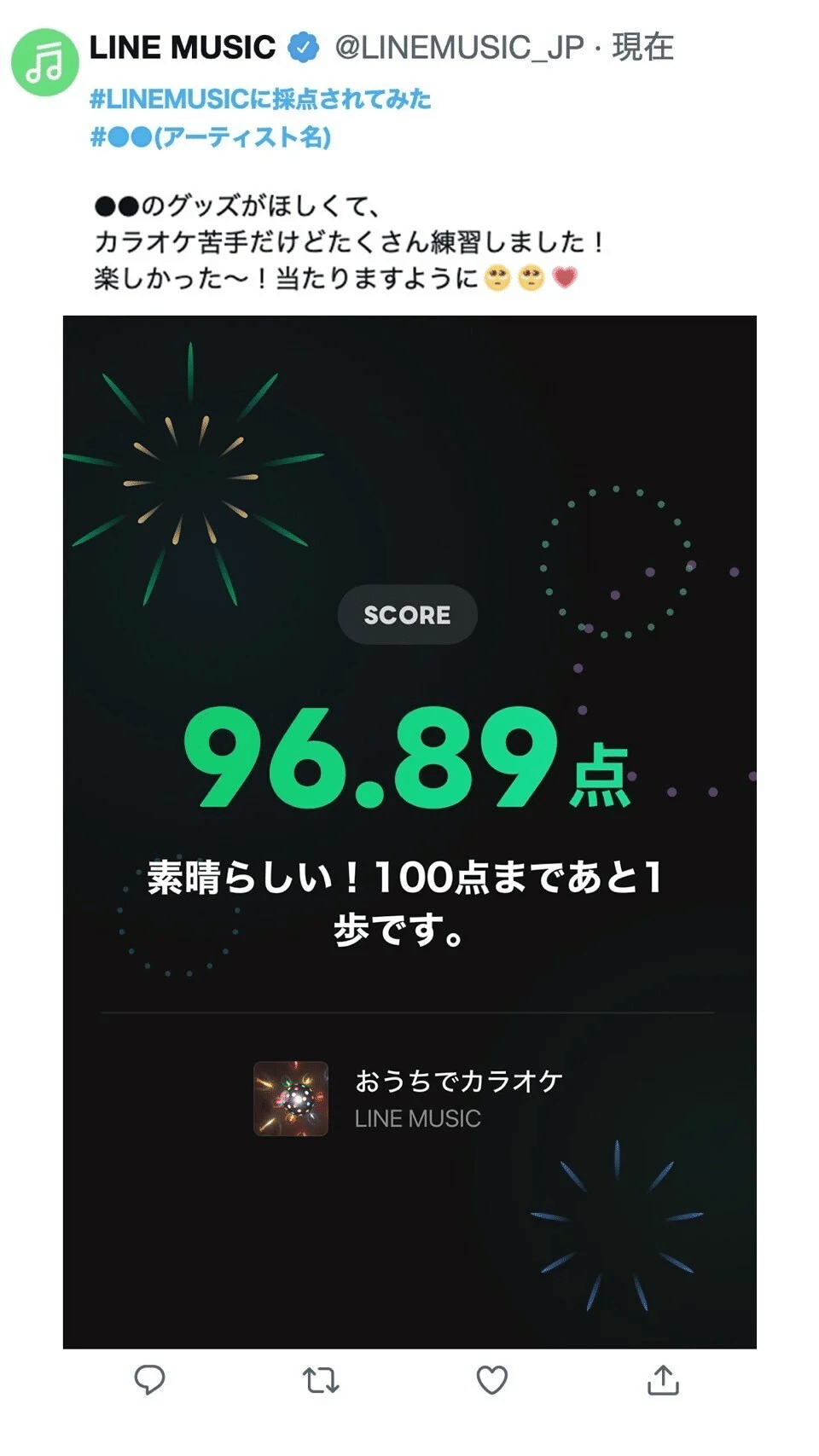Image resolution: width=819 pixels, height=1456 pixels.
Task: Open the #LINEMUSICに採点されてみた hashtag
Action: pyautogui.click(x=260, y=100)
